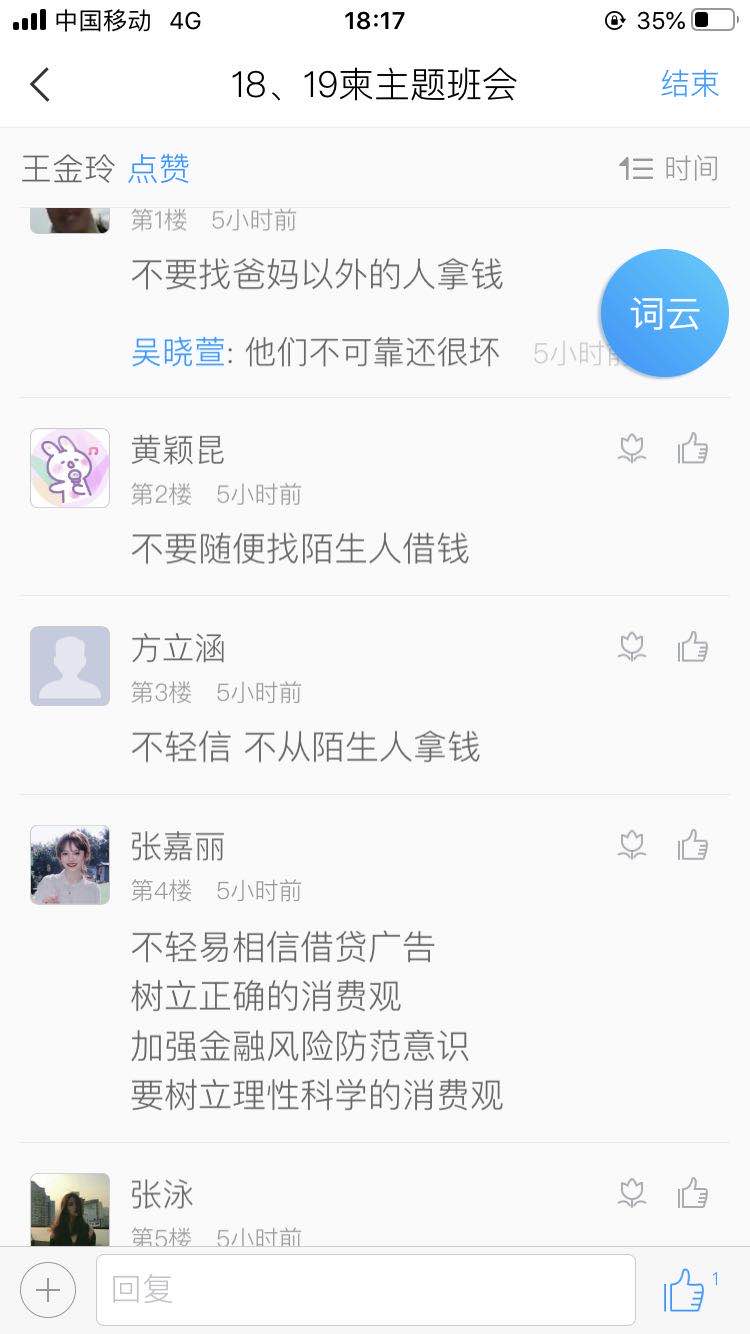The width and height of the screenshot is (750, 1334).
Task: Open the 词云 floating button
Action: pyautogui.click(x=664, y=314)
